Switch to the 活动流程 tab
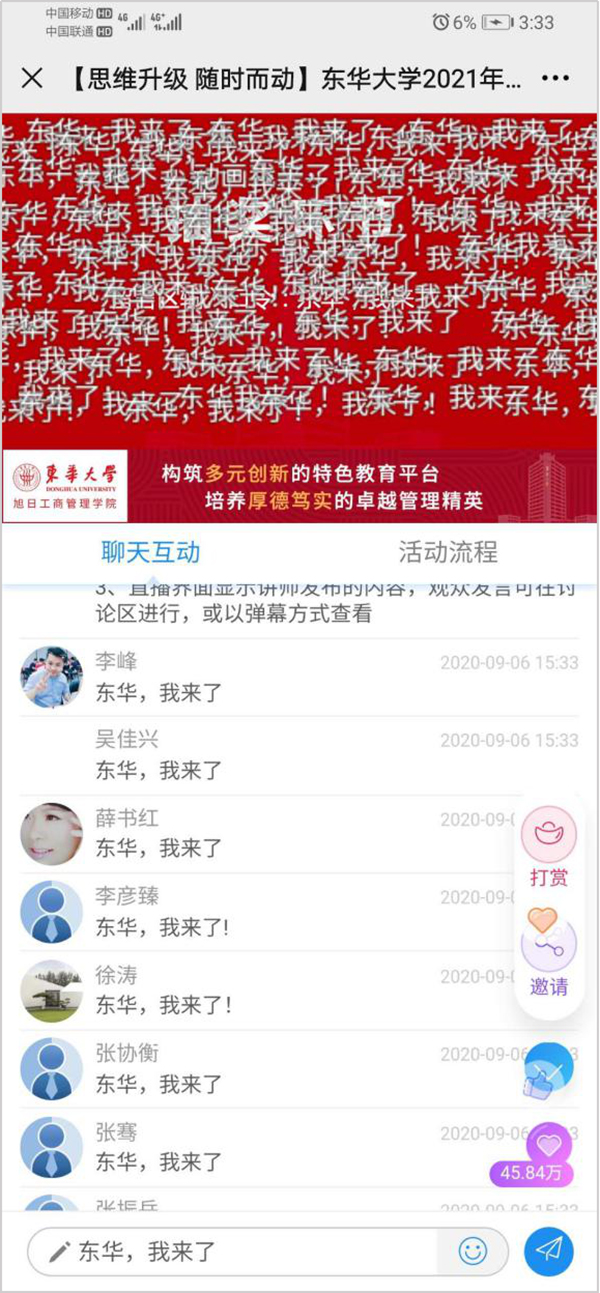Viewport: 600px width, 1293px height. click(447, 552)
